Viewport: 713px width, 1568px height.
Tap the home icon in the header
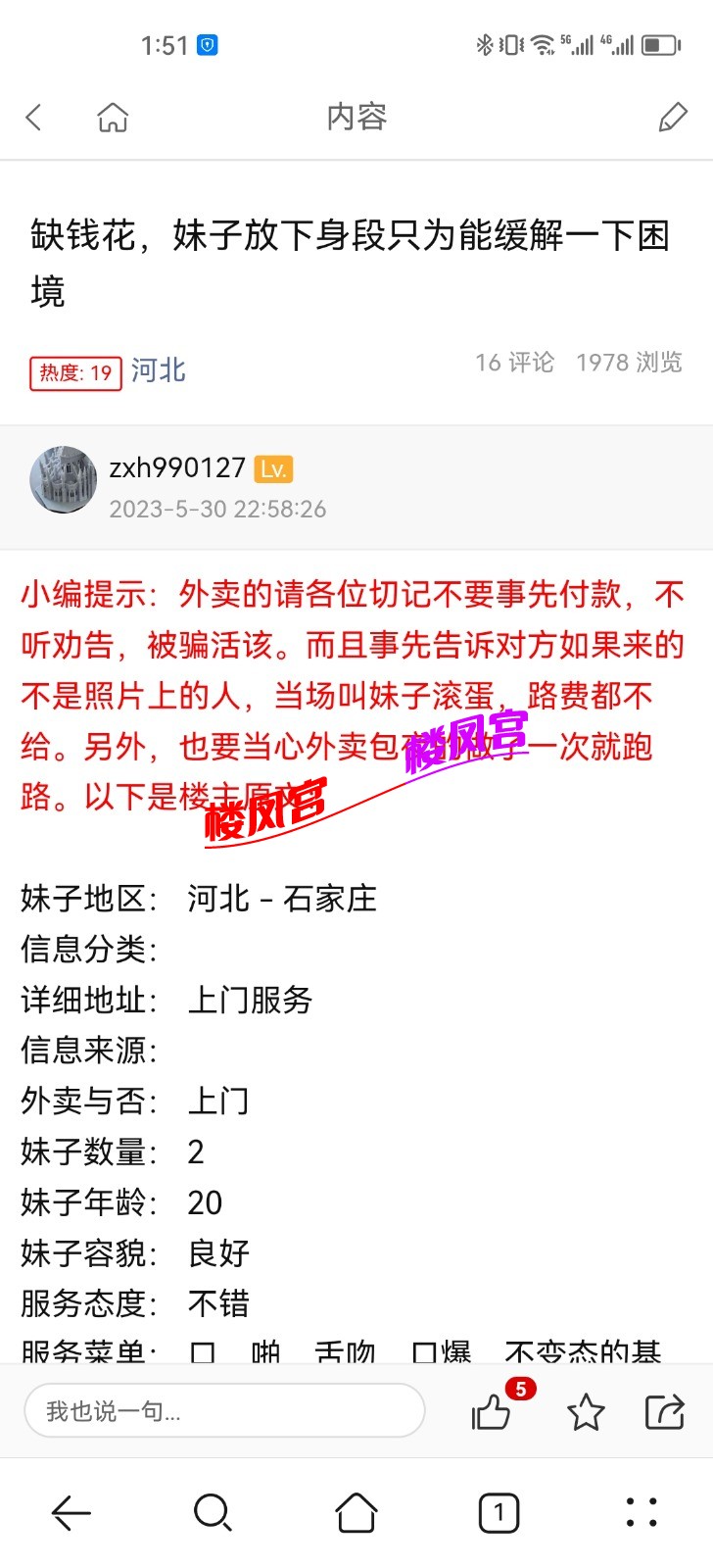pos(113,116)
